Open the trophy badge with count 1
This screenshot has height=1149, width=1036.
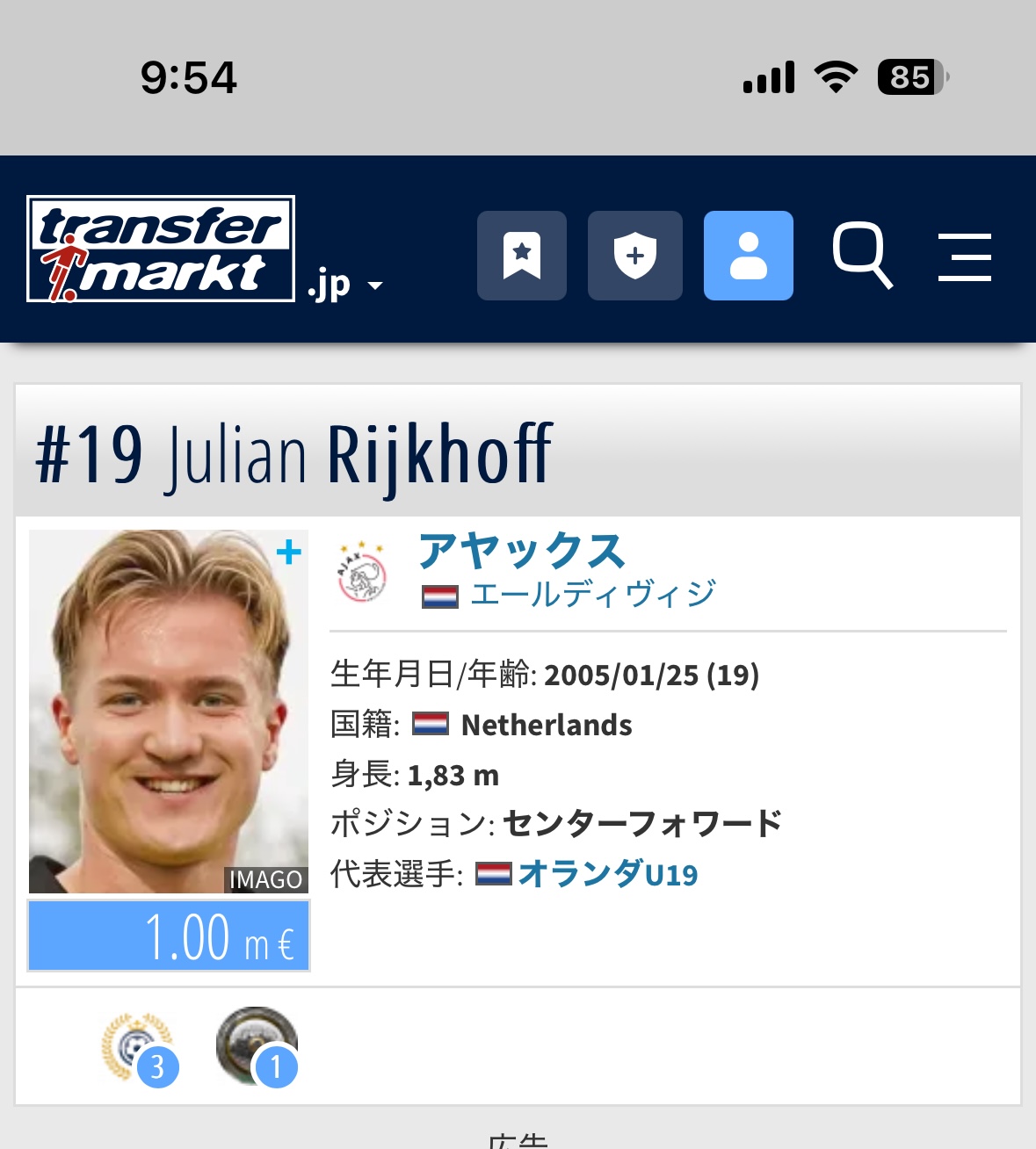pos(257,1047)
